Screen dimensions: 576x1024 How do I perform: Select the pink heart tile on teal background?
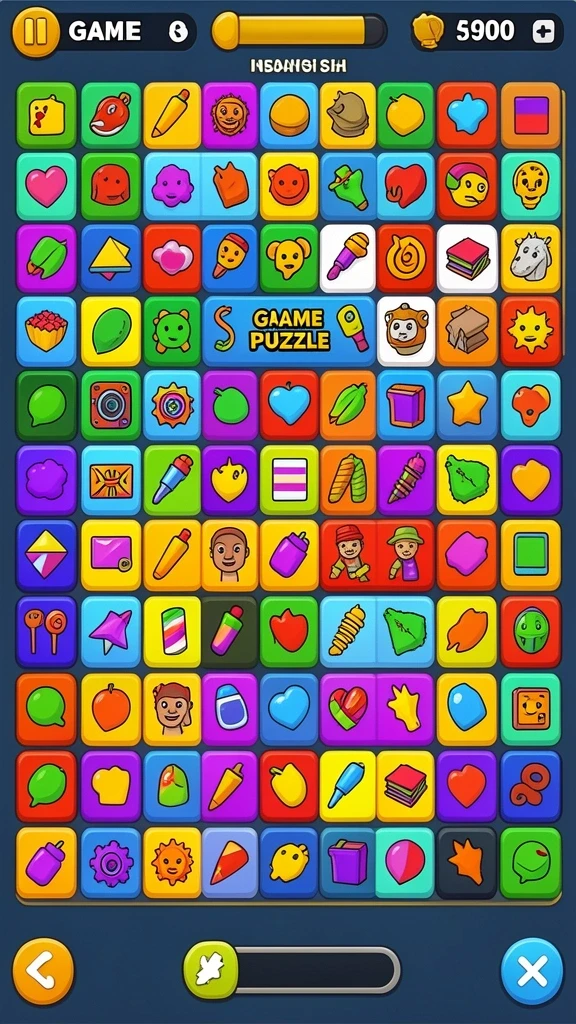(x=46, y=187)
